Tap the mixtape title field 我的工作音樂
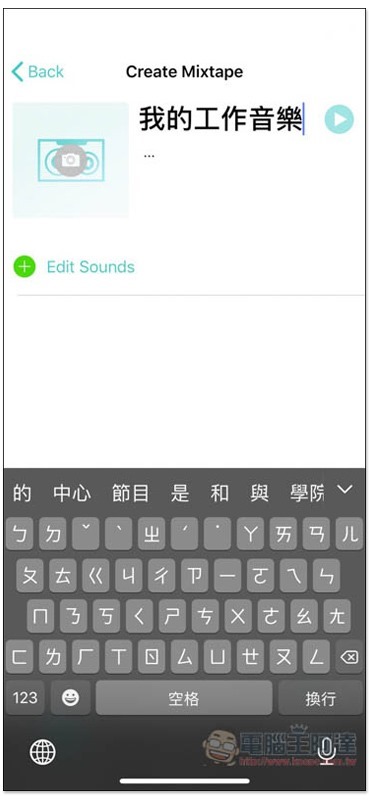This screenshot has width=369, height=800. pos(222,118)
